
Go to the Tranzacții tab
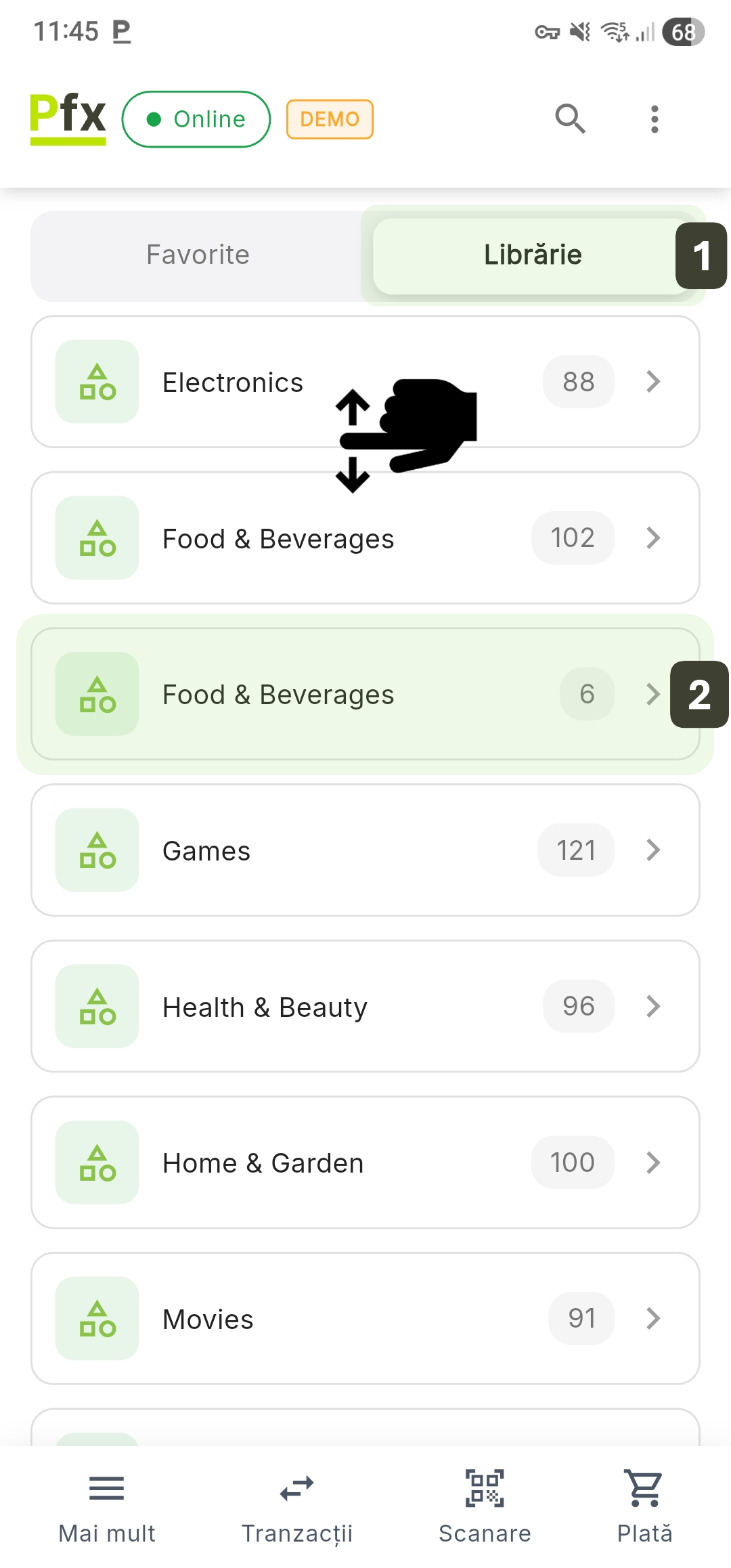pyautogui.click(x=297, y=1506)
